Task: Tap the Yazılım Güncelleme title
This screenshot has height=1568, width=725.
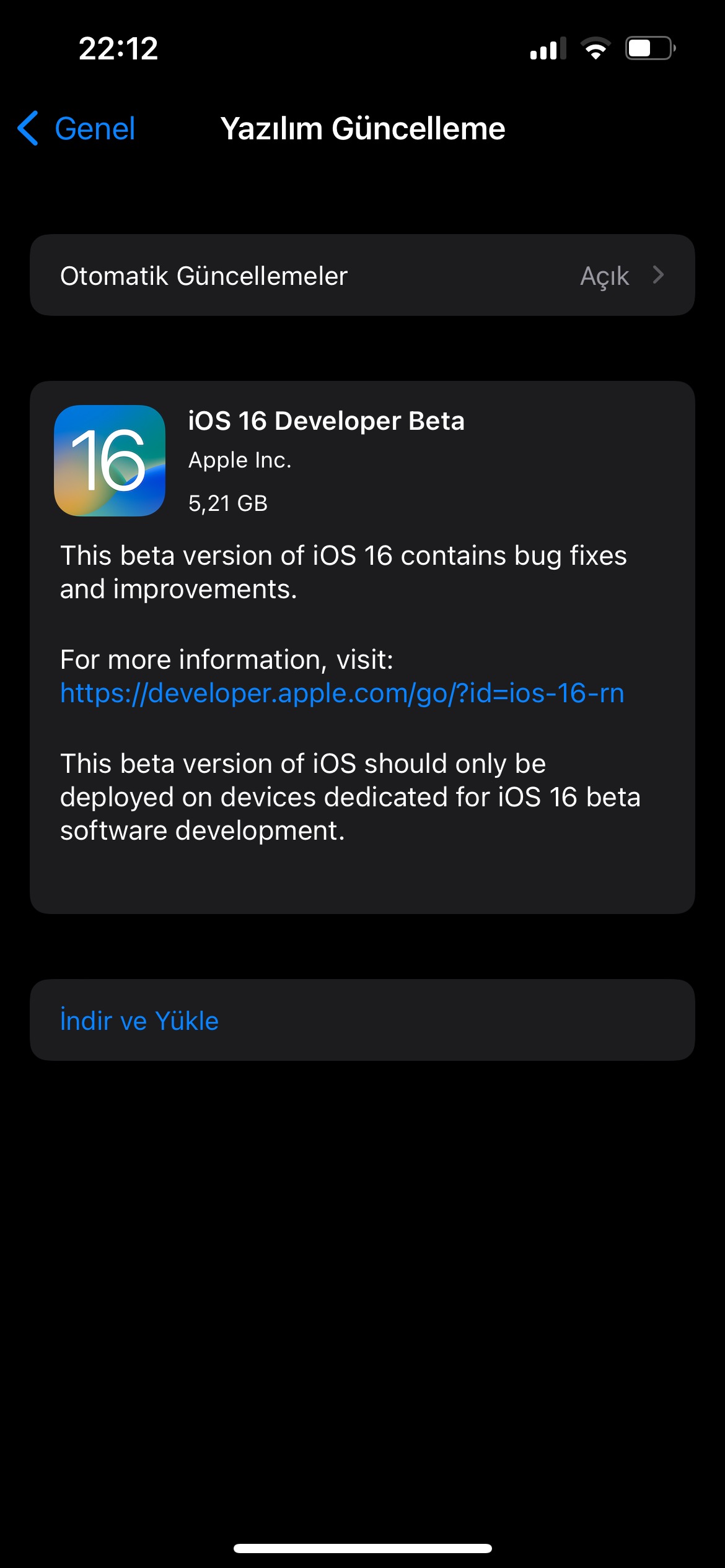Action: point(362,128)
